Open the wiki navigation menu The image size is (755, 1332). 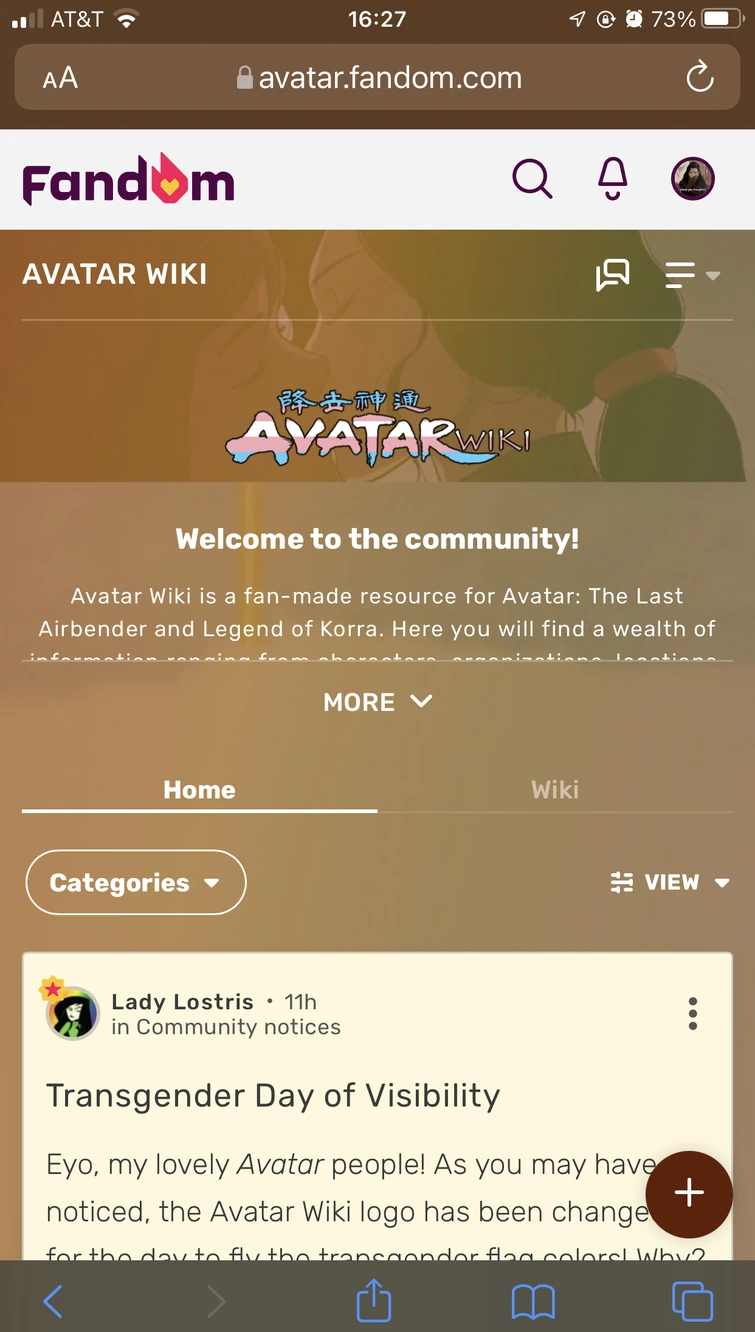[x=691, y=274]
